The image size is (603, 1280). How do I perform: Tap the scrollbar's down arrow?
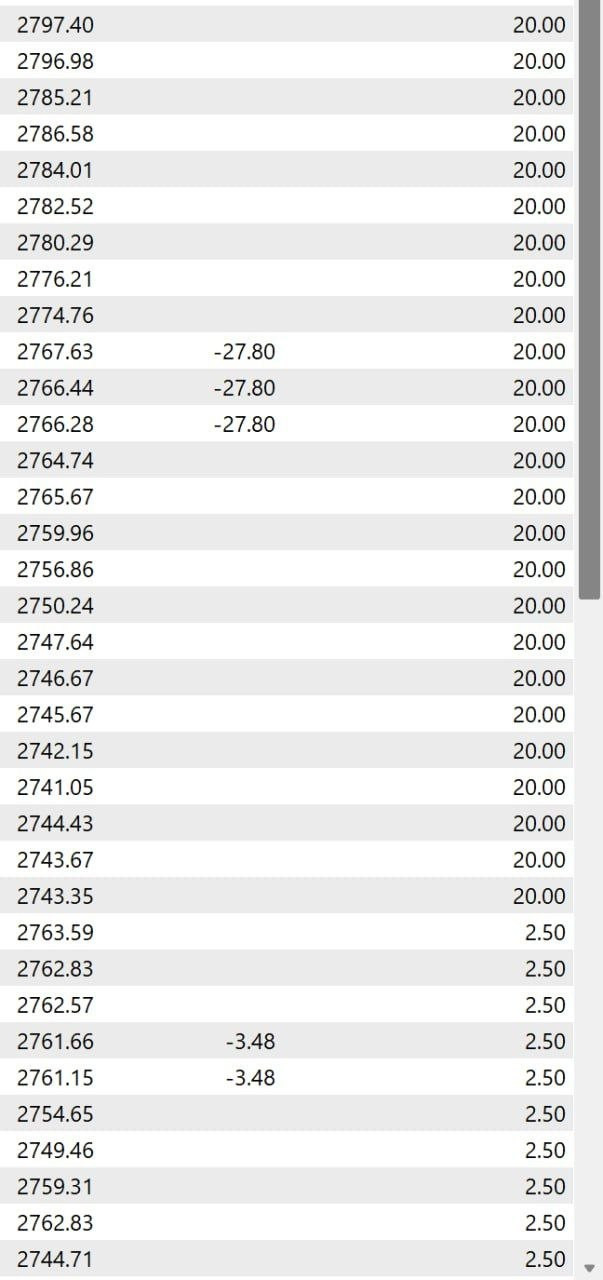(x=588, y=1266)
